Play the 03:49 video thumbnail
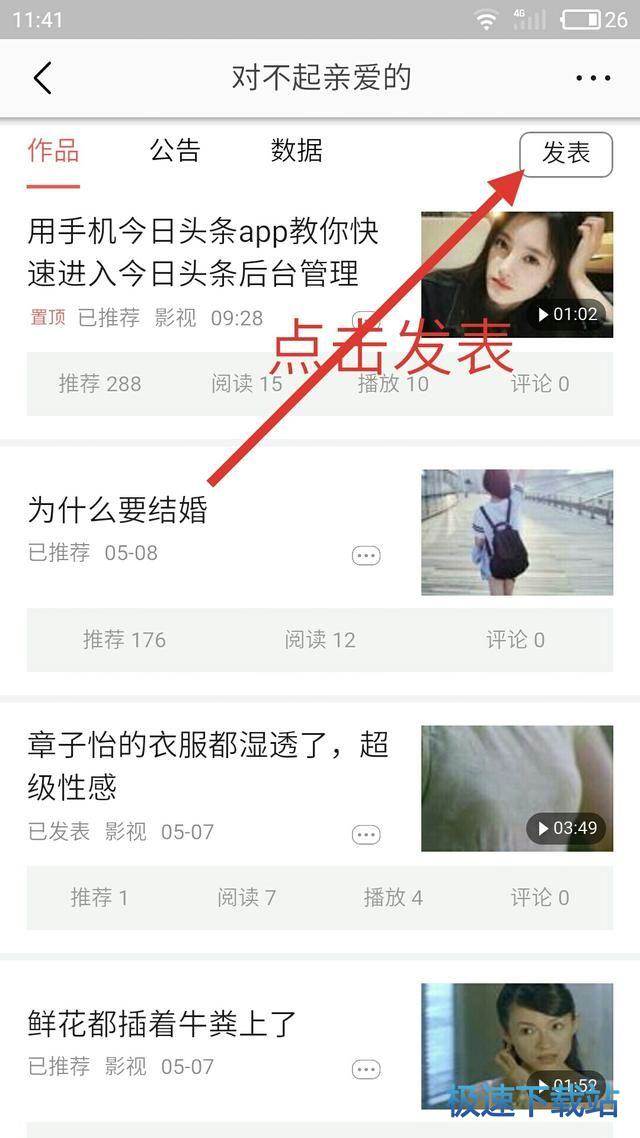This screenshot has width=640, height=1138. point(516,788)
